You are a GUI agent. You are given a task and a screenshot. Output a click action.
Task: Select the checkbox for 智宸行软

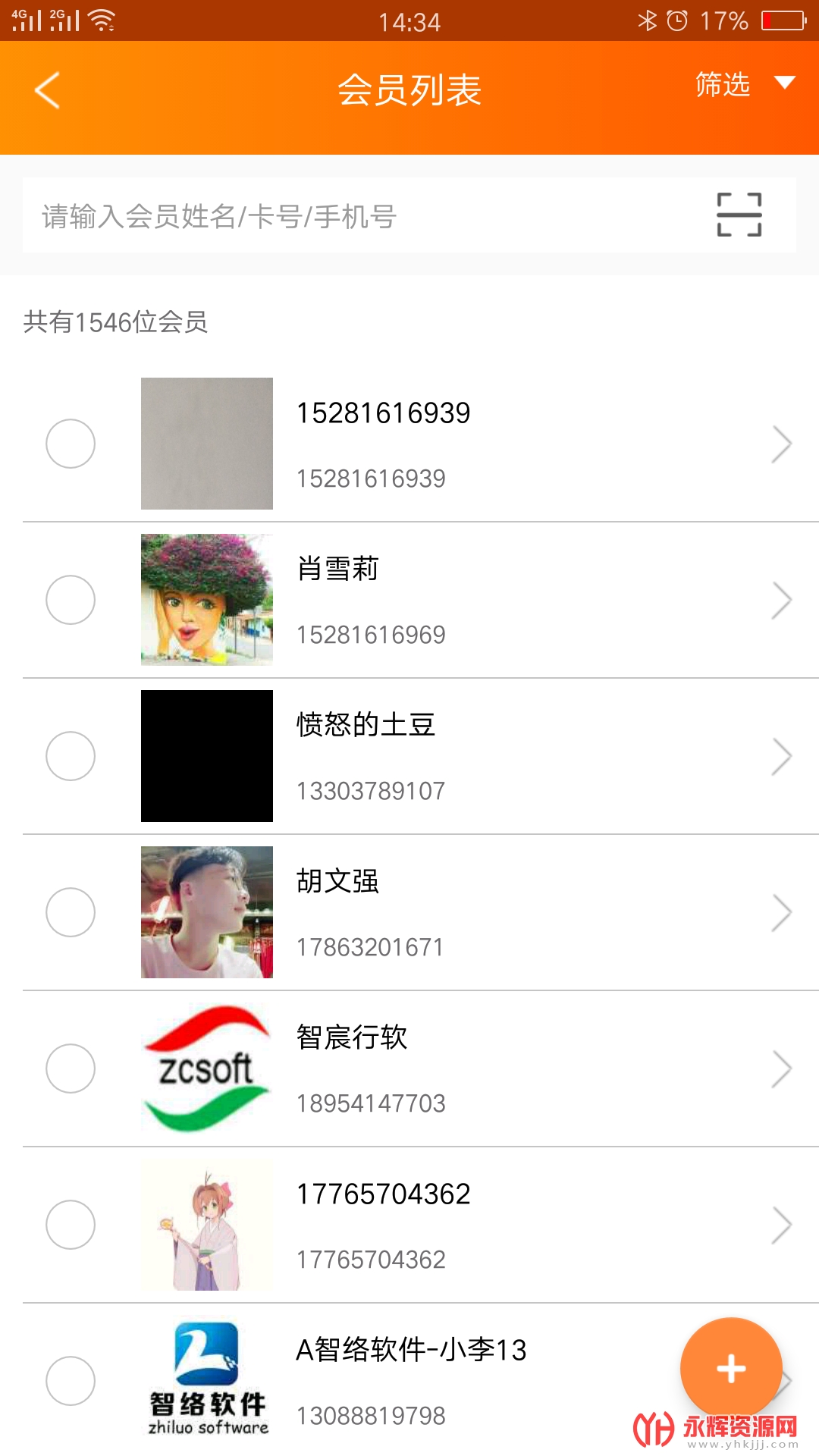click(71, 1068)
